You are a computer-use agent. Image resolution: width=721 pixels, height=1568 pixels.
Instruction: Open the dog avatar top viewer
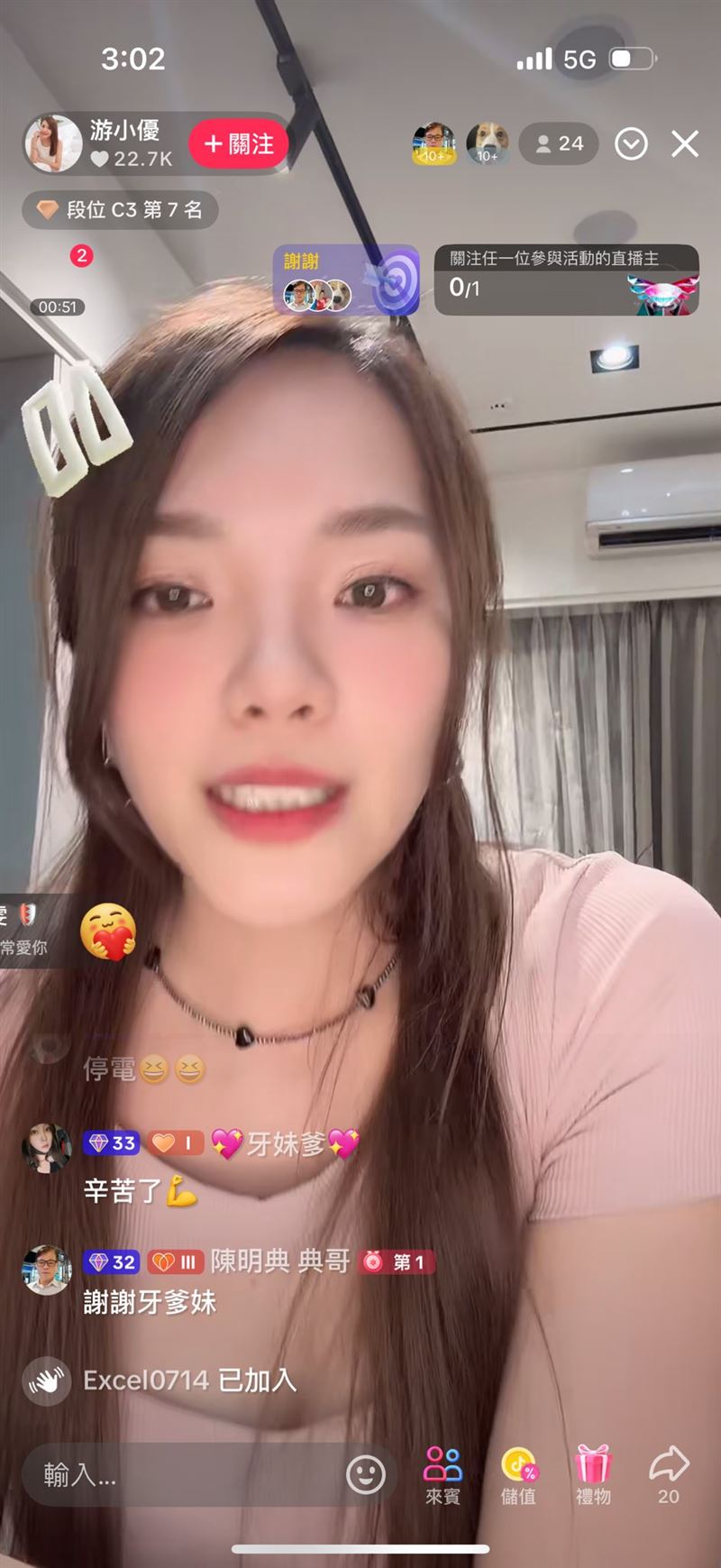[x=488, y=143]
